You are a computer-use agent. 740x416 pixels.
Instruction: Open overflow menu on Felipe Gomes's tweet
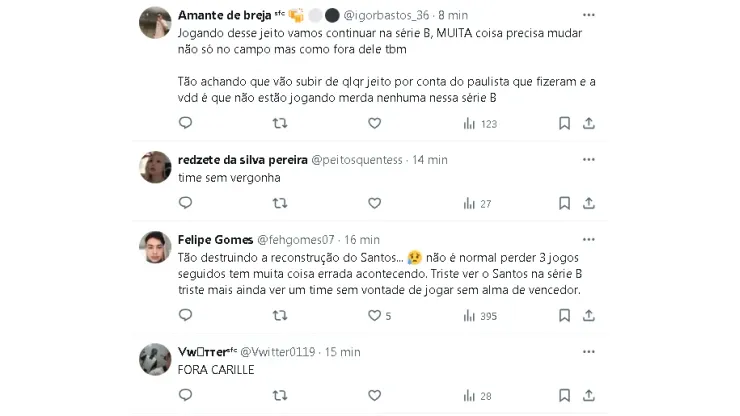pyautogui.click(x=589, y=240)
